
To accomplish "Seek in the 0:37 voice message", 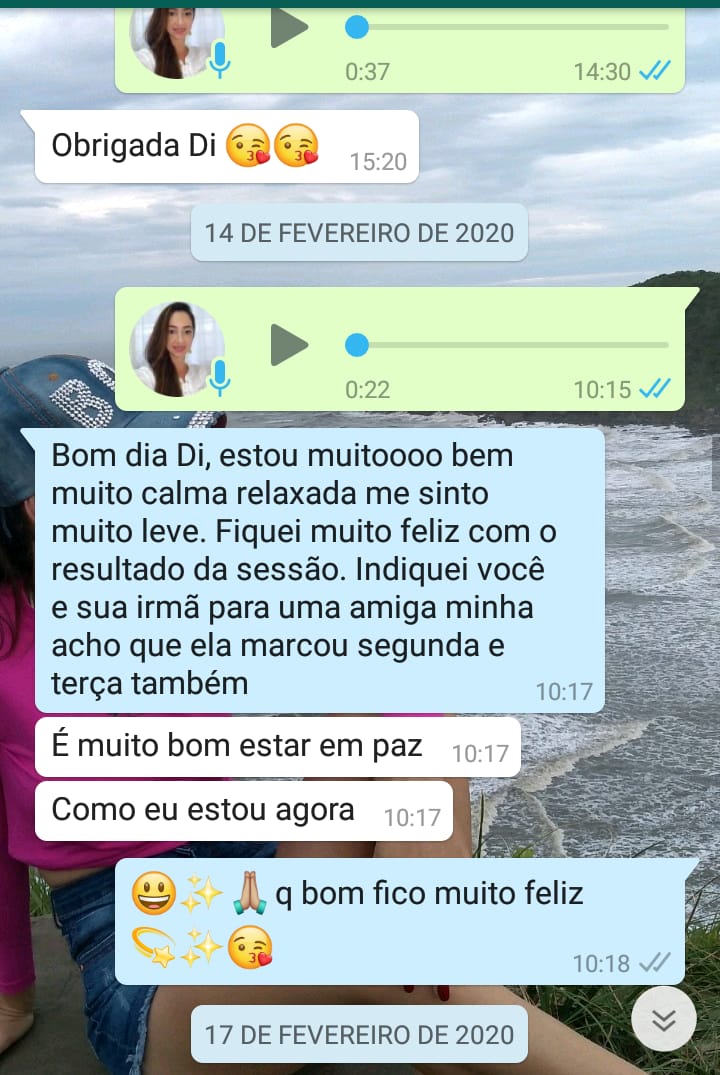I will 510,27.
